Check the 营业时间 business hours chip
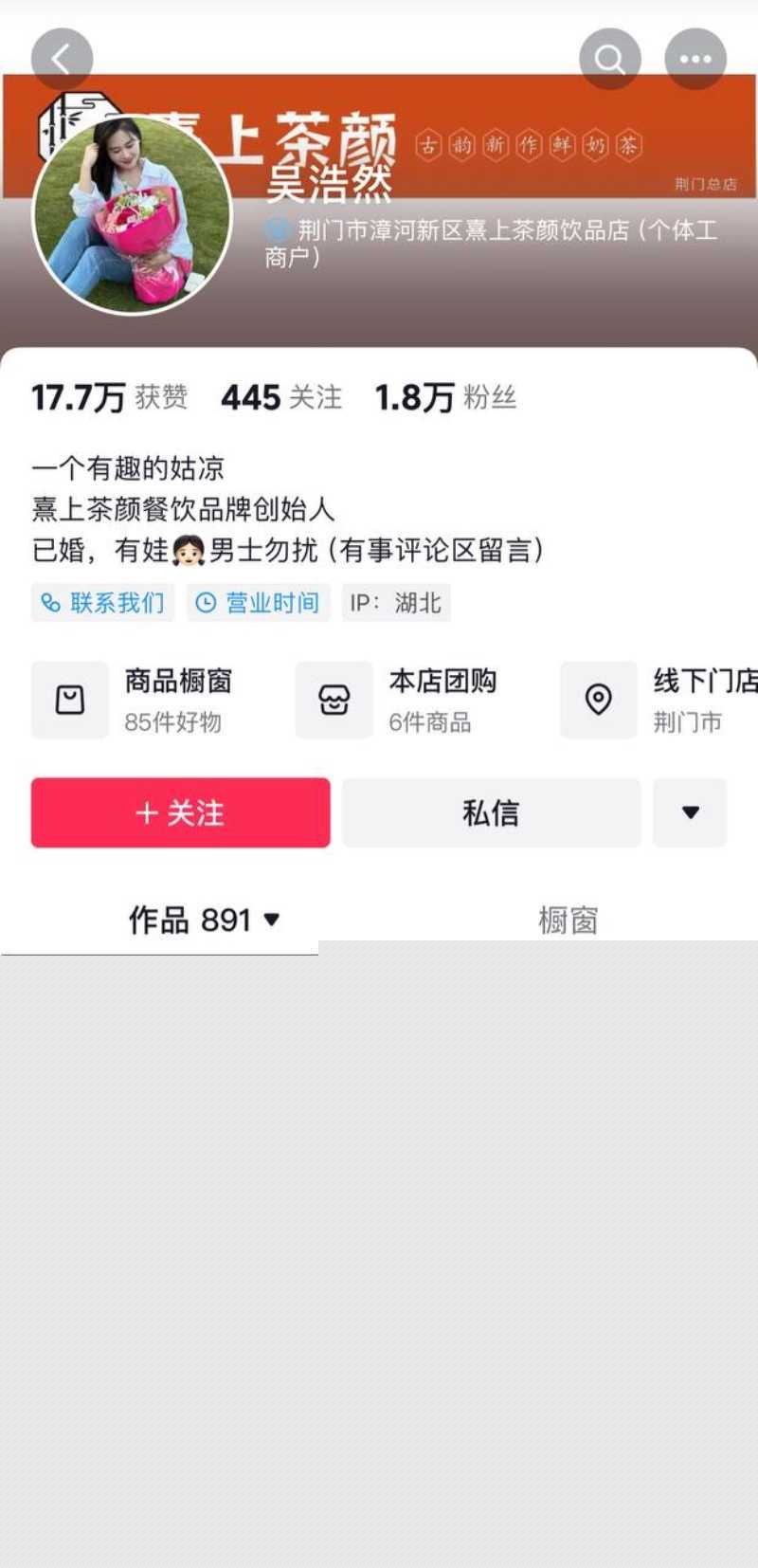Viewport: 758px width, 1568px height. pos(258,603)
